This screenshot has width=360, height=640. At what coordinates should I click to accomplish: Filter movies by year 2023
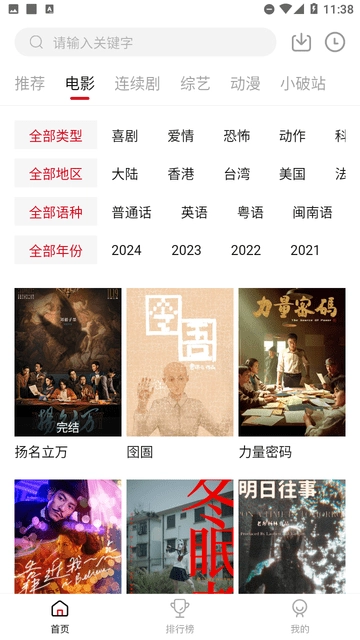[186, 250]
